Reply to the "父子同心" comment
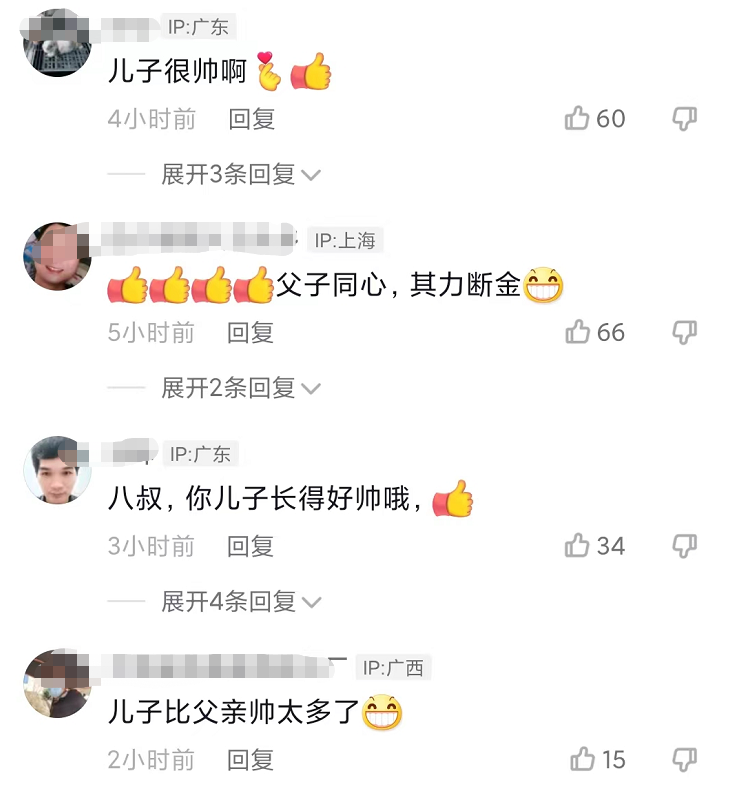 [x=250, y=333]
